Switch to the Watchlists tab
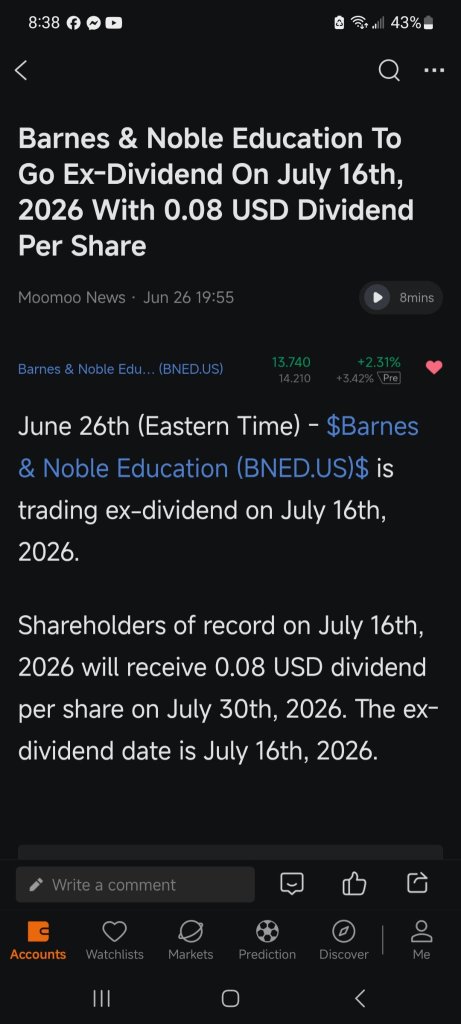Screen dimensions: 461x1024 (114, 940)
